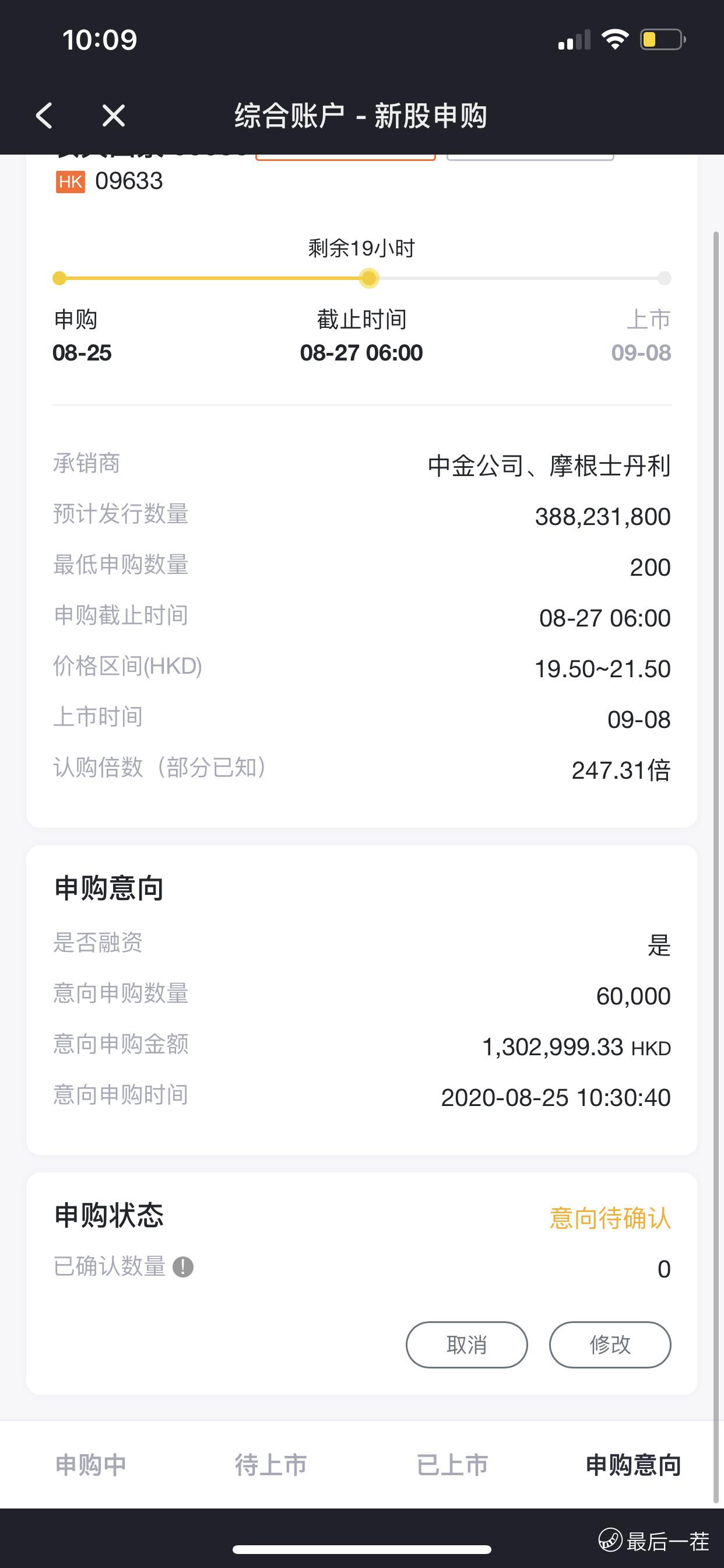Close the 新股申购 page with X
This screenshot has height=1568, width=724.
tap(114, 115)
